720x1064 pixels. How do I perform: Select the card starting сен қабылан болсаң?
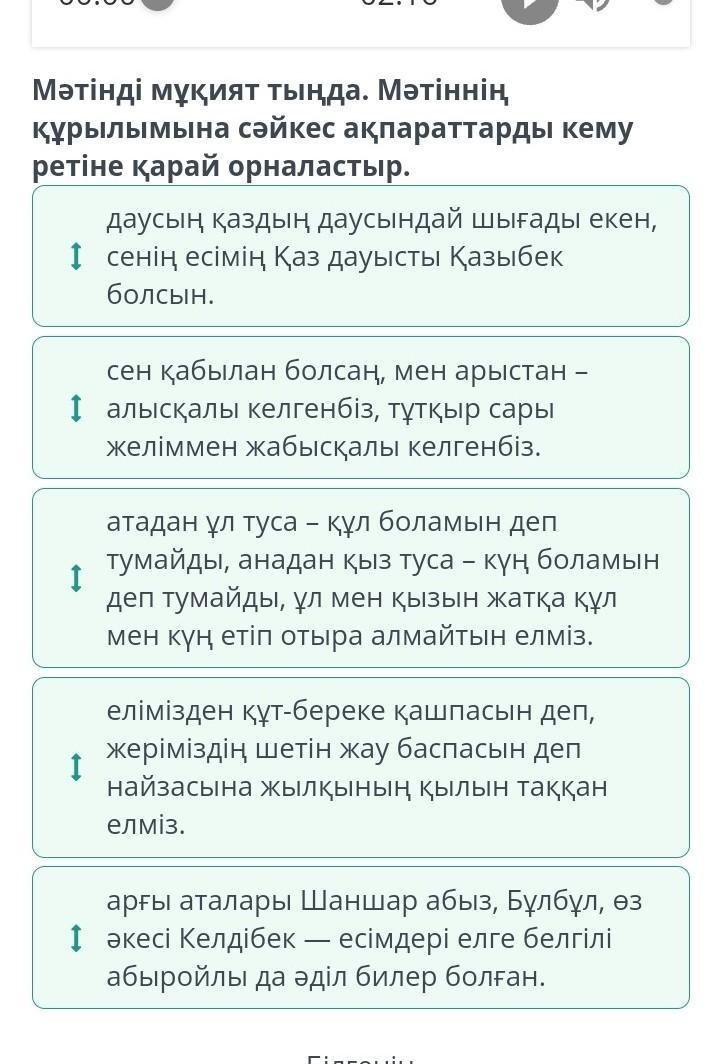(x=361, y=408)
